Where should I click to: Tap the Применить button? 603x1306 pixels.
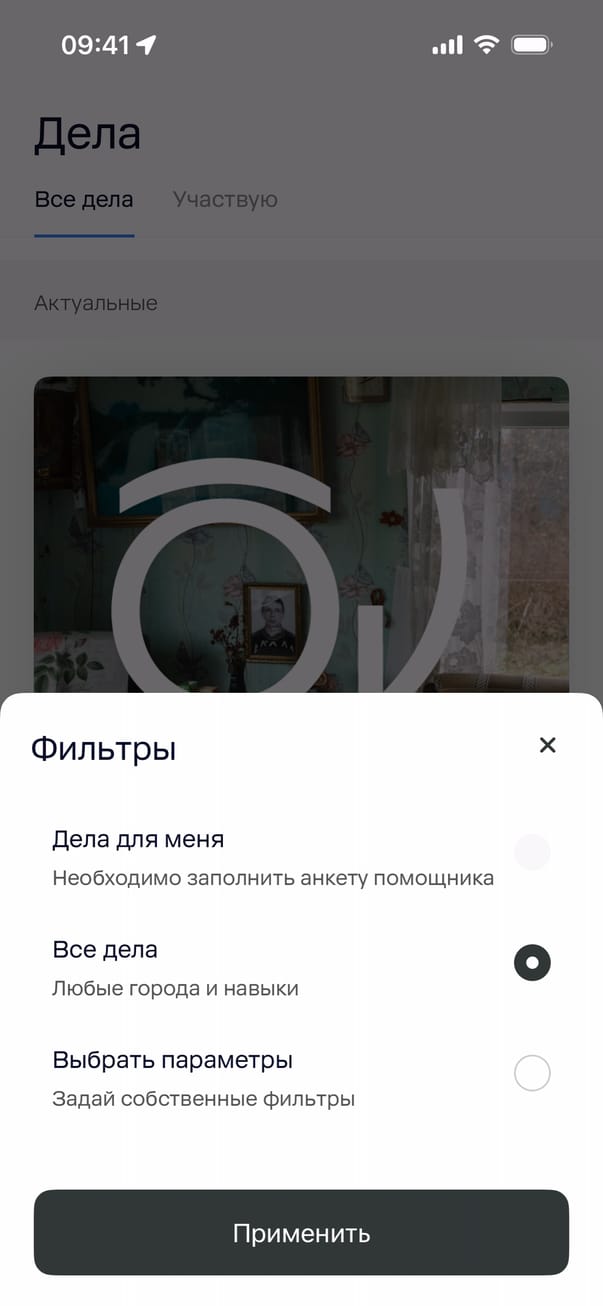tap(301, 1233)
